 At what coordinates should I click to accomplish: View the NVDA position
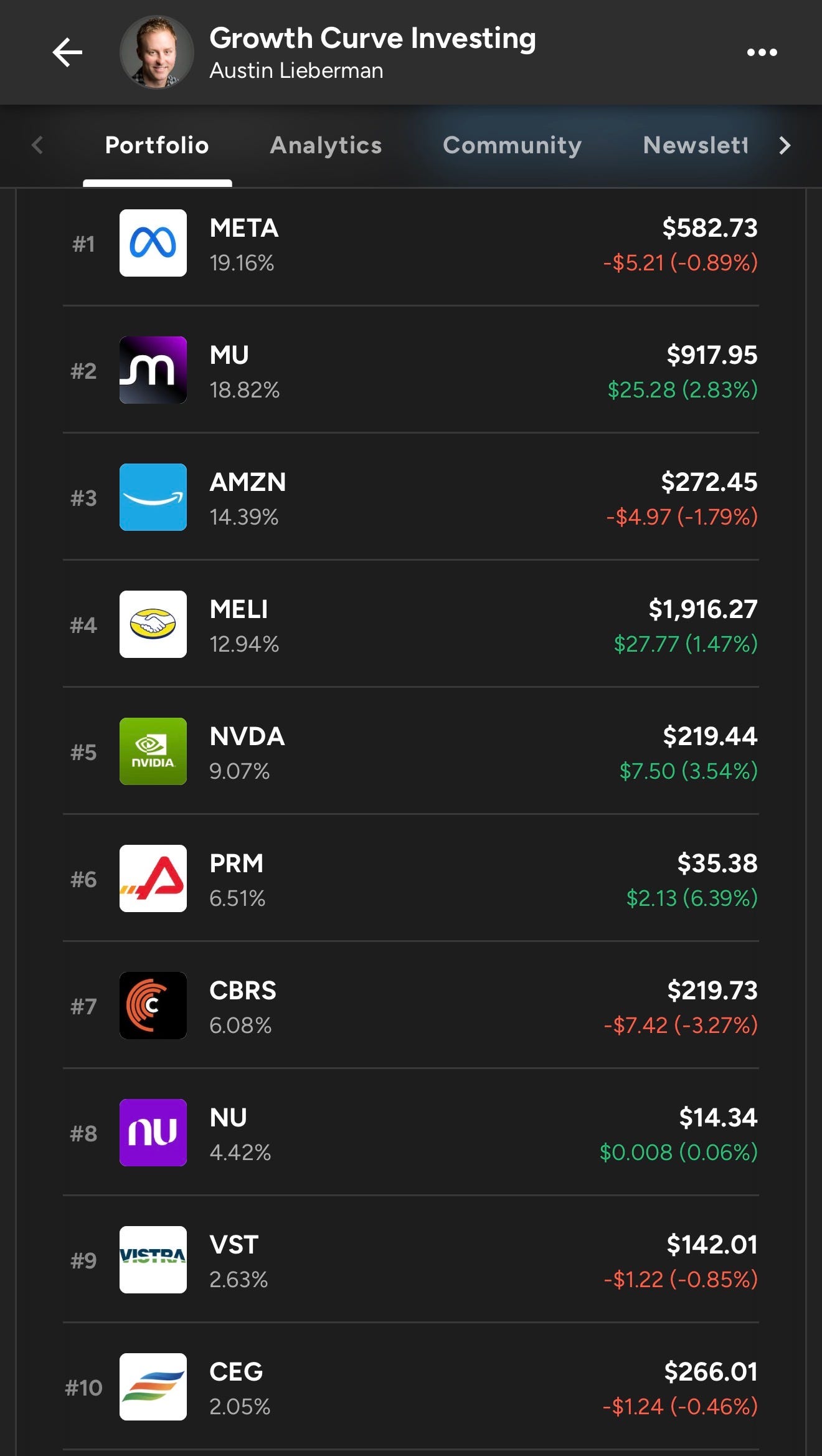(x=411, y=751)
